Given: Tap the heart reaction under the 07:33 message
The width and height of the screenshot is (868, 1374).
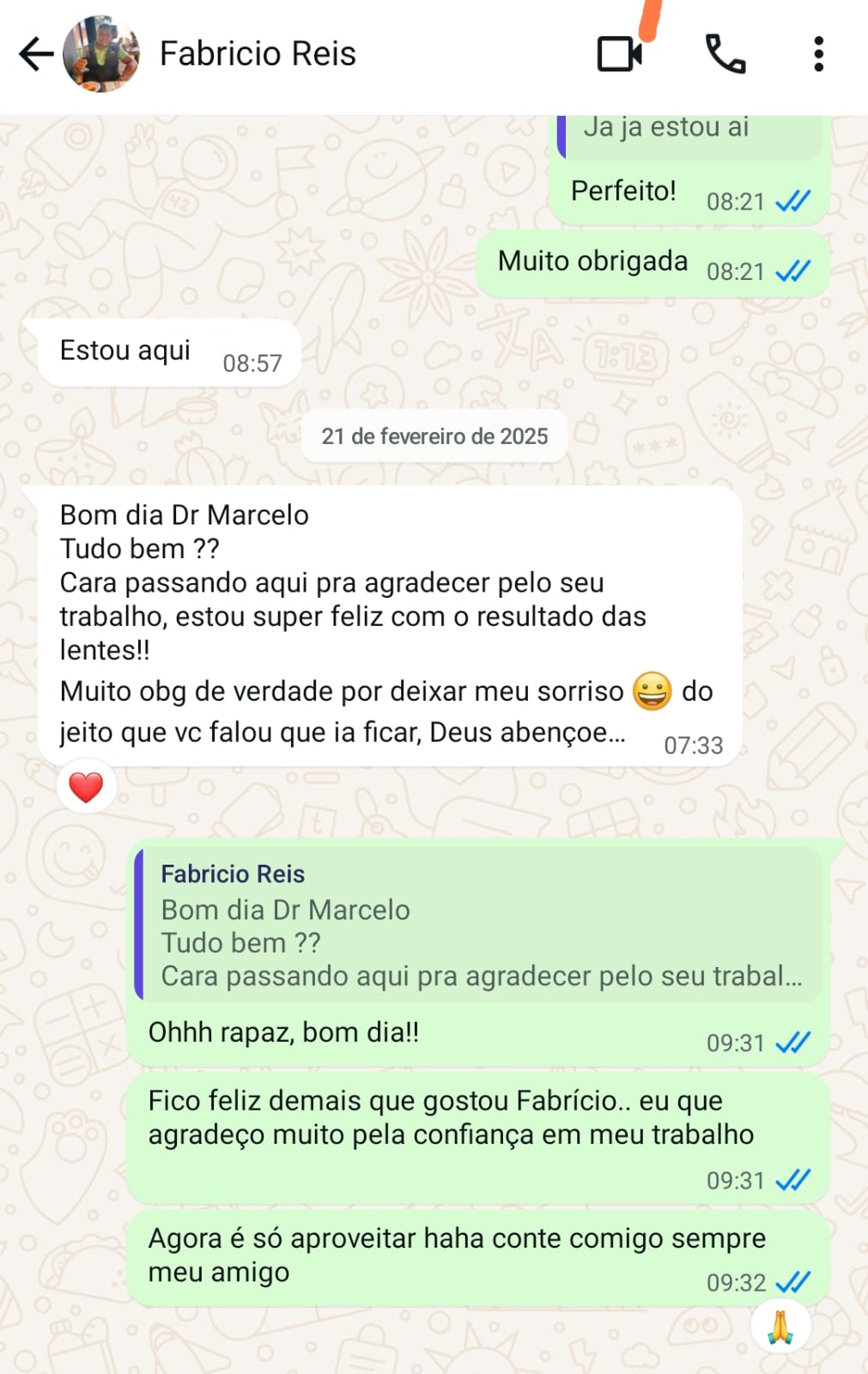Looking at the screenshot, I should [86, 787].
